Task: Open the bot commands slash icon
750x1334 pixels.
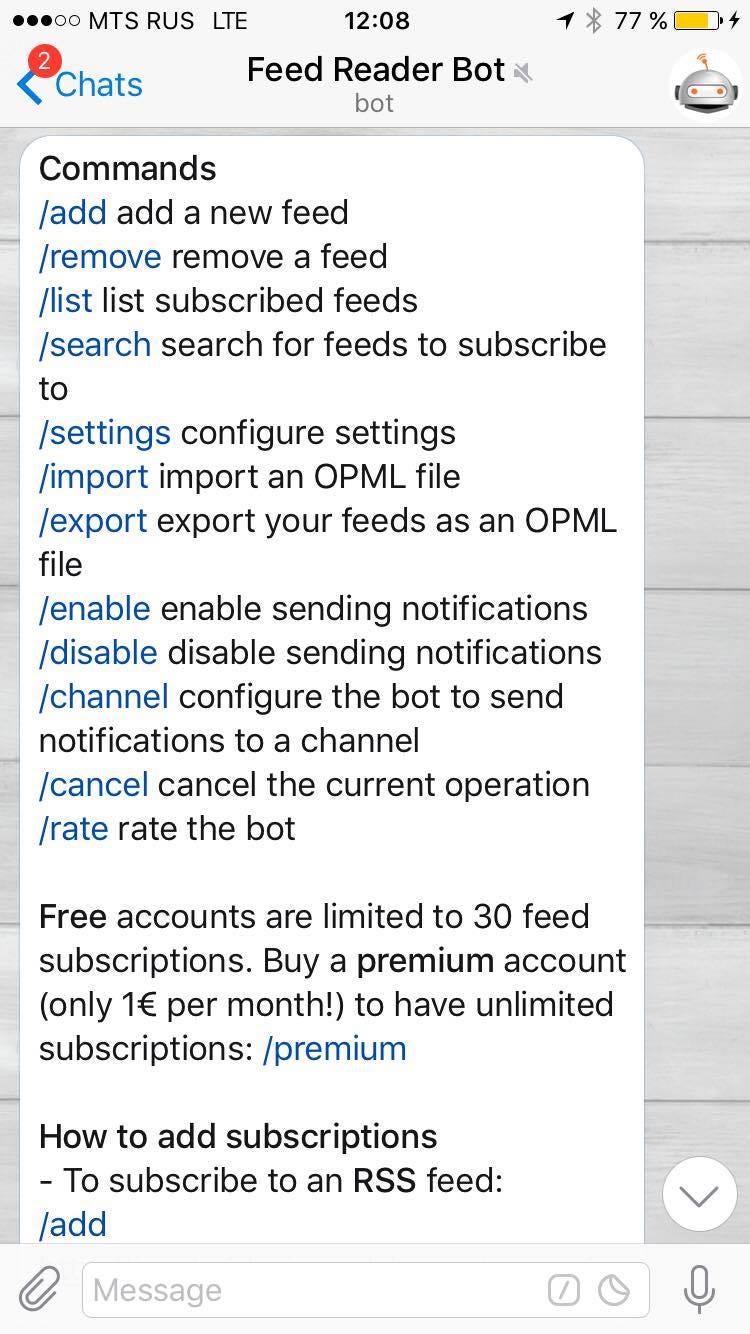Action: 564,1291
